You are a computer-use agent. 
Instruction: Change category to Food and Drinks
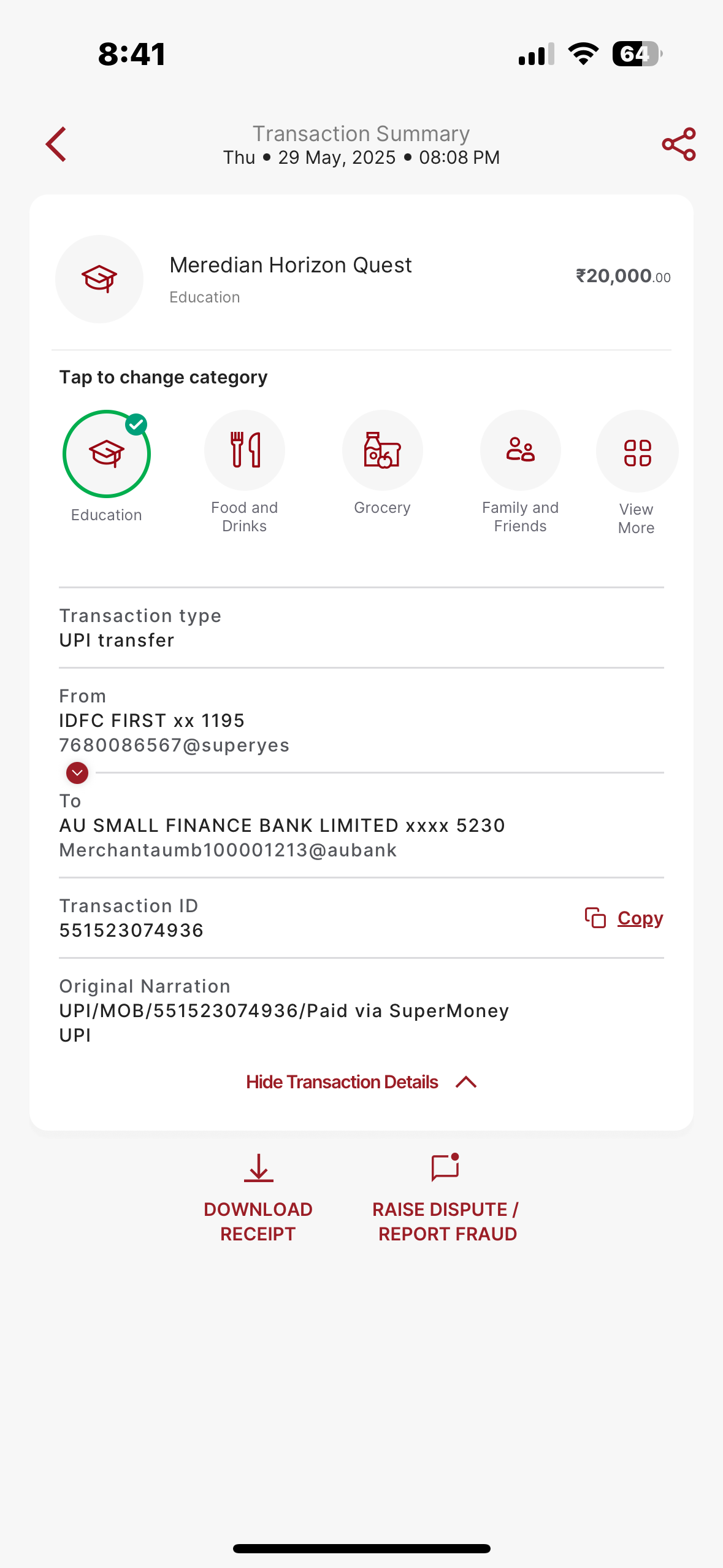[244, 451]
